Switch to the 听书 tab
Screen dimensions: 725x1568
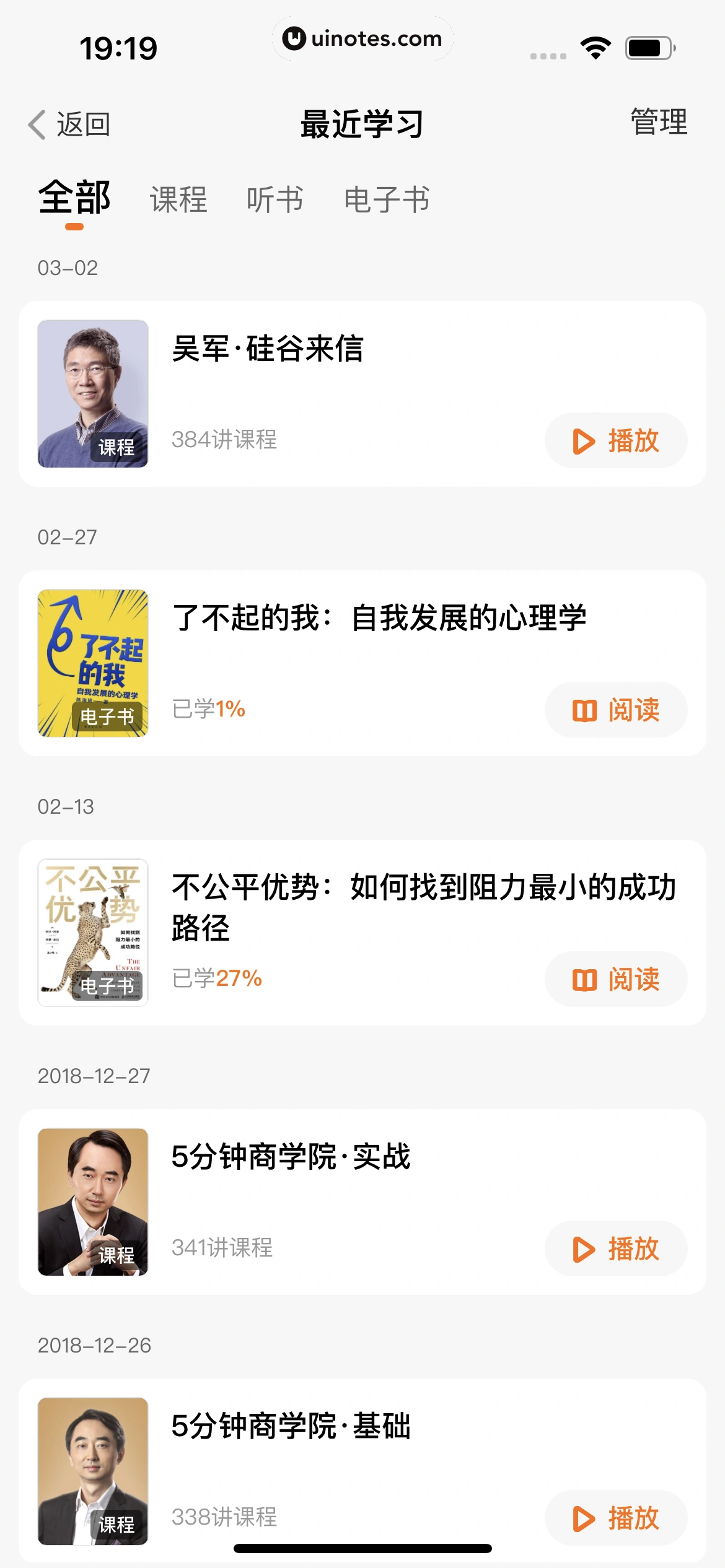(x=275, y=199)
